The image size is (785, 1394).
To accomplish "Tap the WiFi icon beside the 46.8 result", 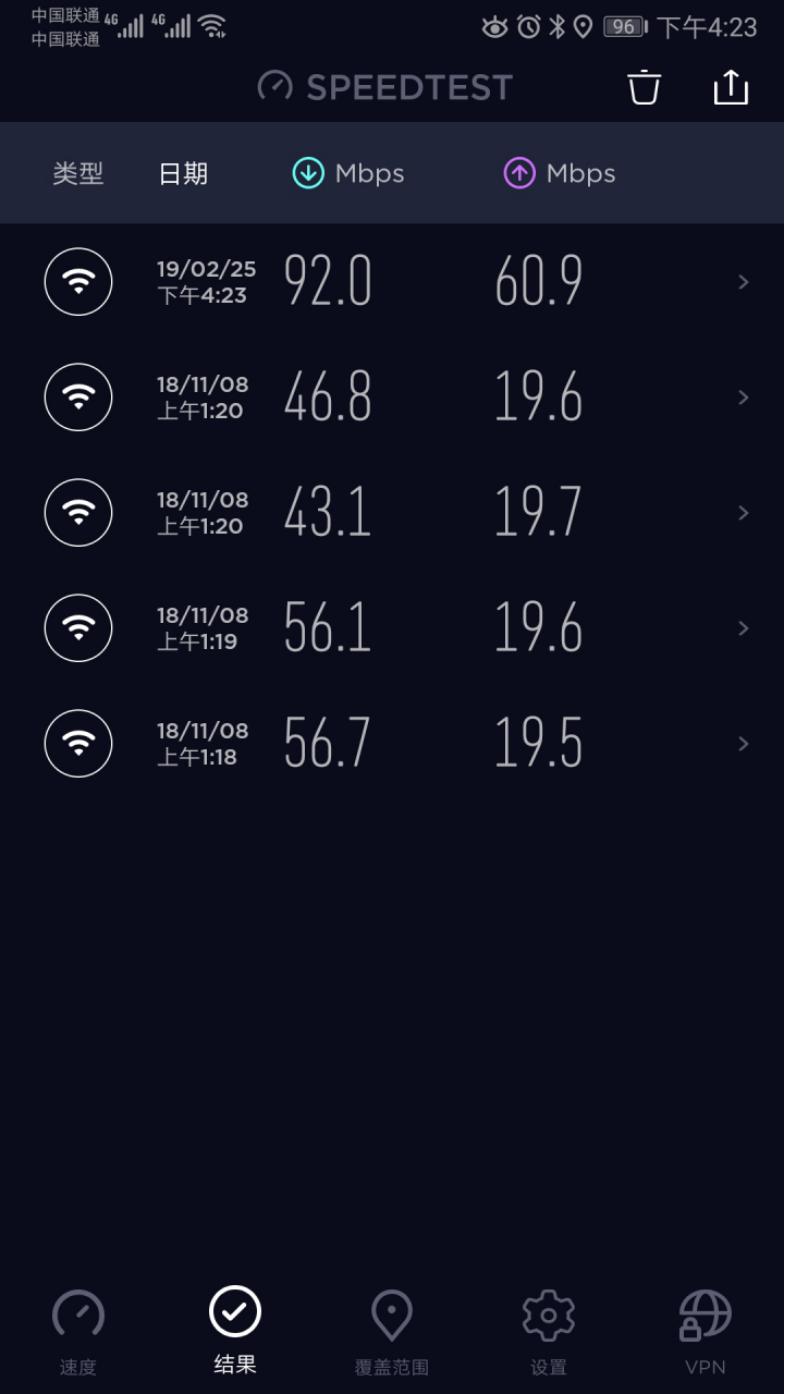I will (x=79, y=397).
